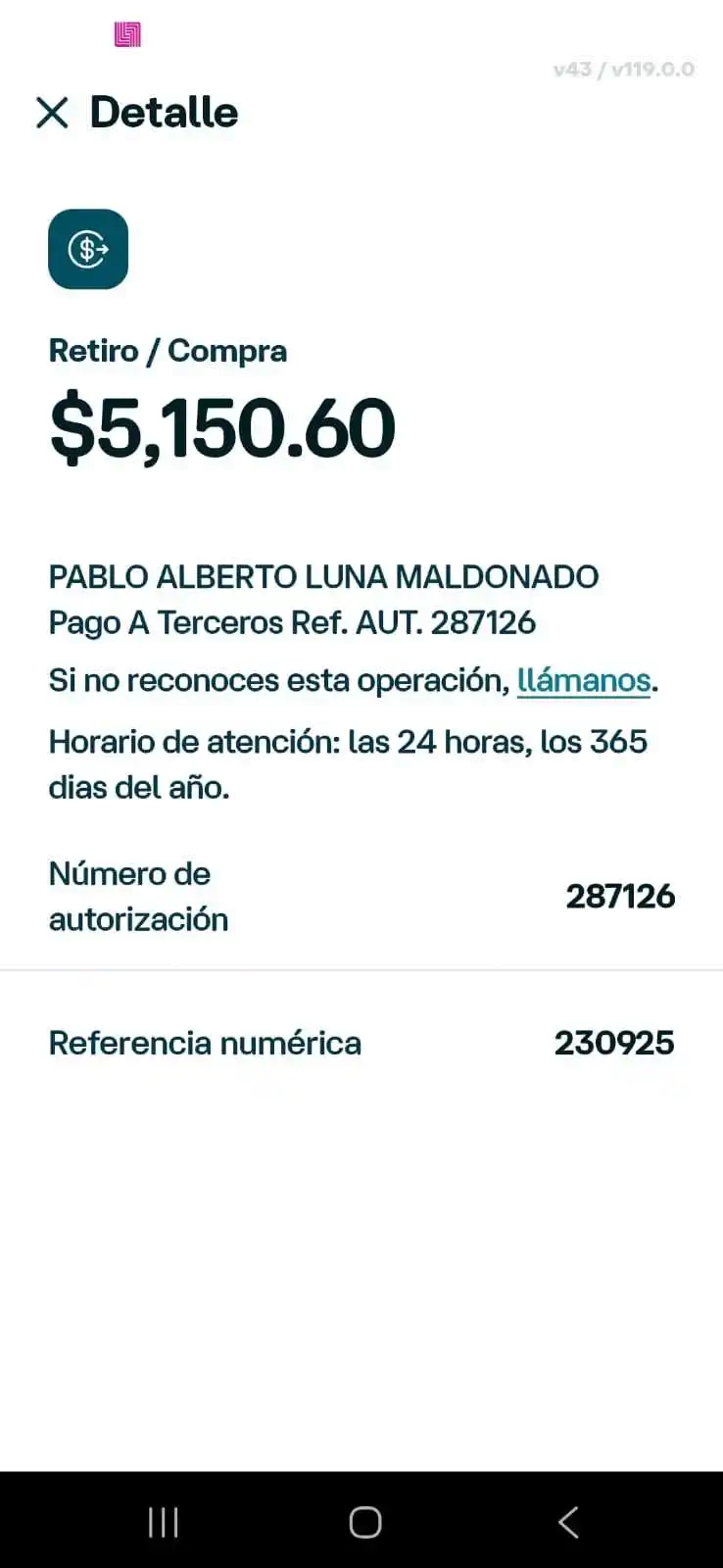Go to the home screen
Screen dimensions: 723x1568
pyautogui.click(x=364, y=1522)
